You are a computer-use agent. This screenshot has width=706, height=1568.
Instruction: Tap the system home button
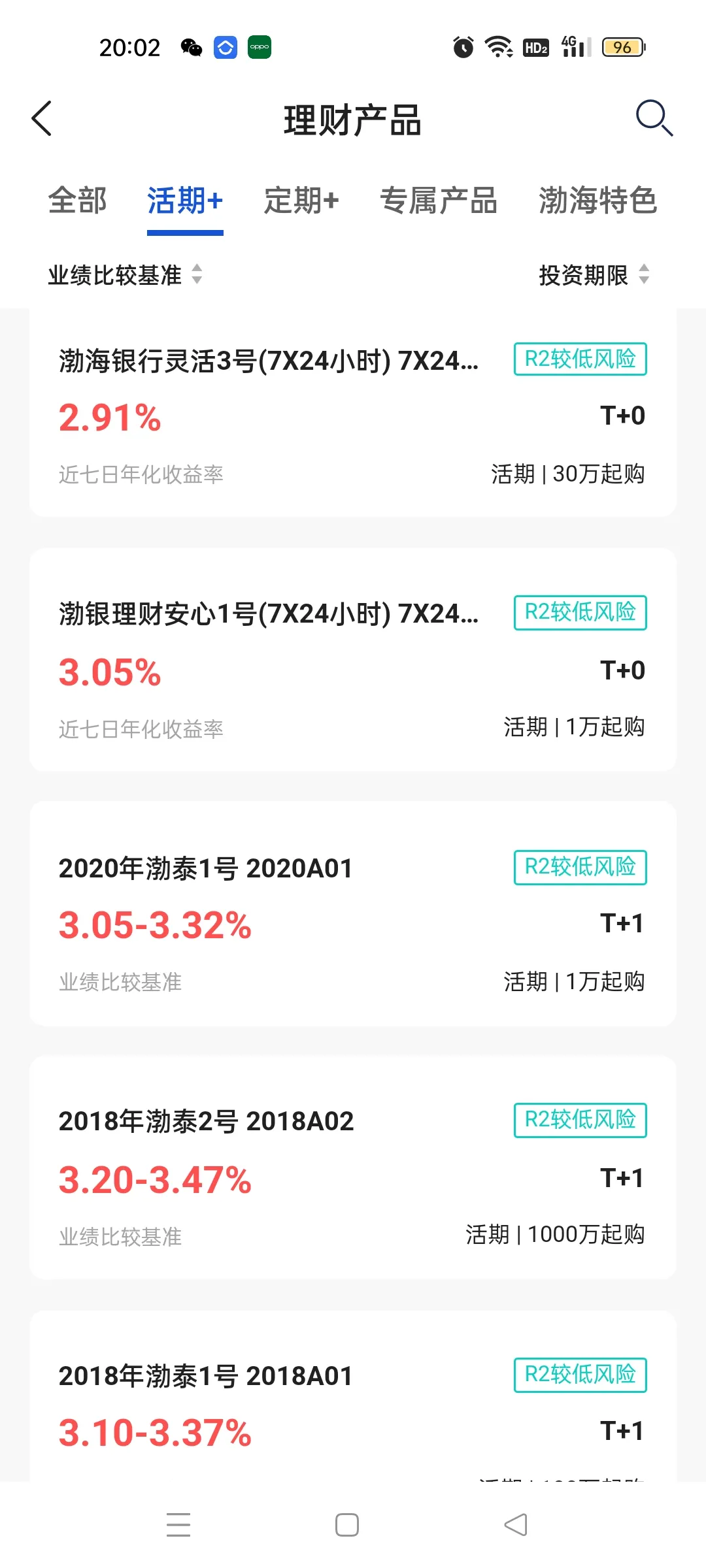tap(347, 1525)
